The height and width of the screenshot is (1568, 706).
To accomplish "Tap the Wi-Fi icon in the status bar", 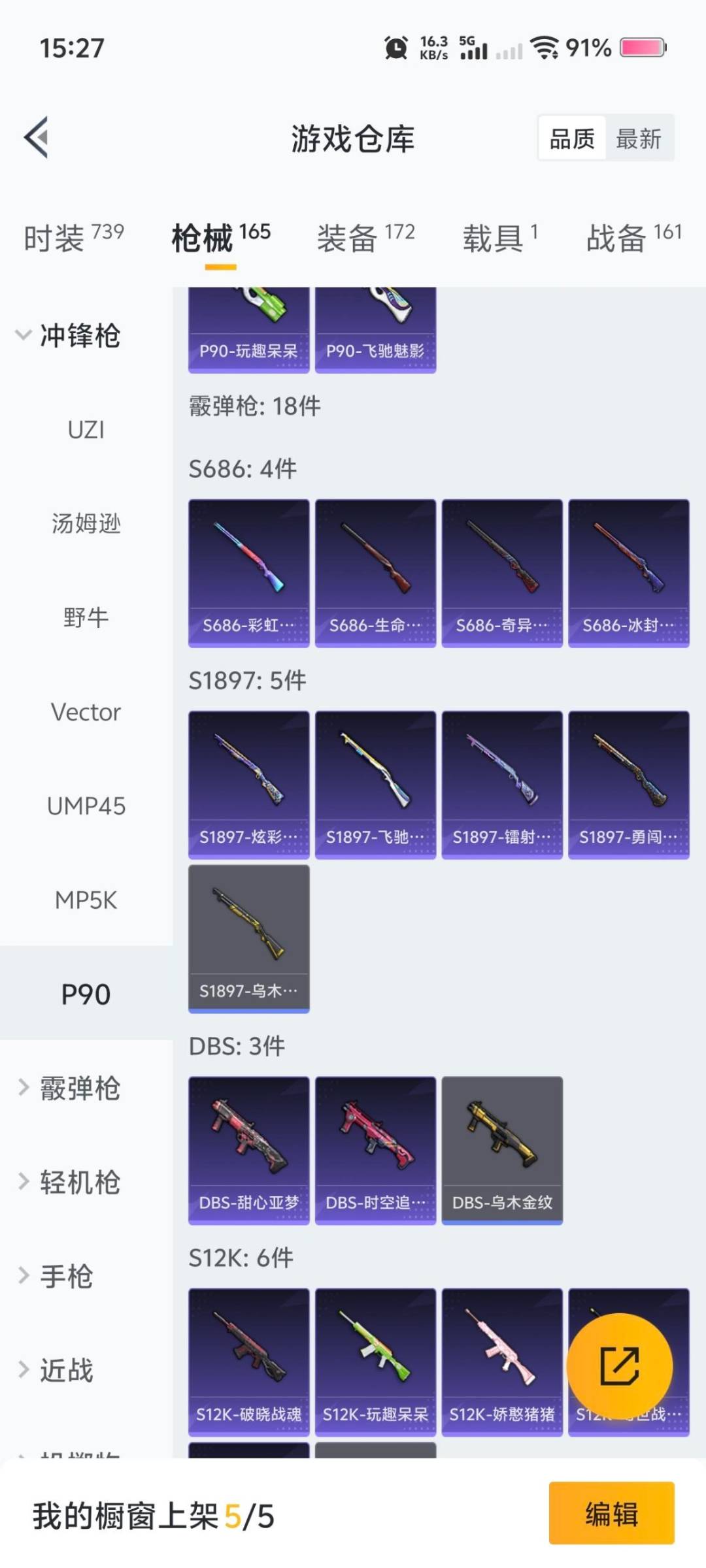I will click(x=547, y=47).
